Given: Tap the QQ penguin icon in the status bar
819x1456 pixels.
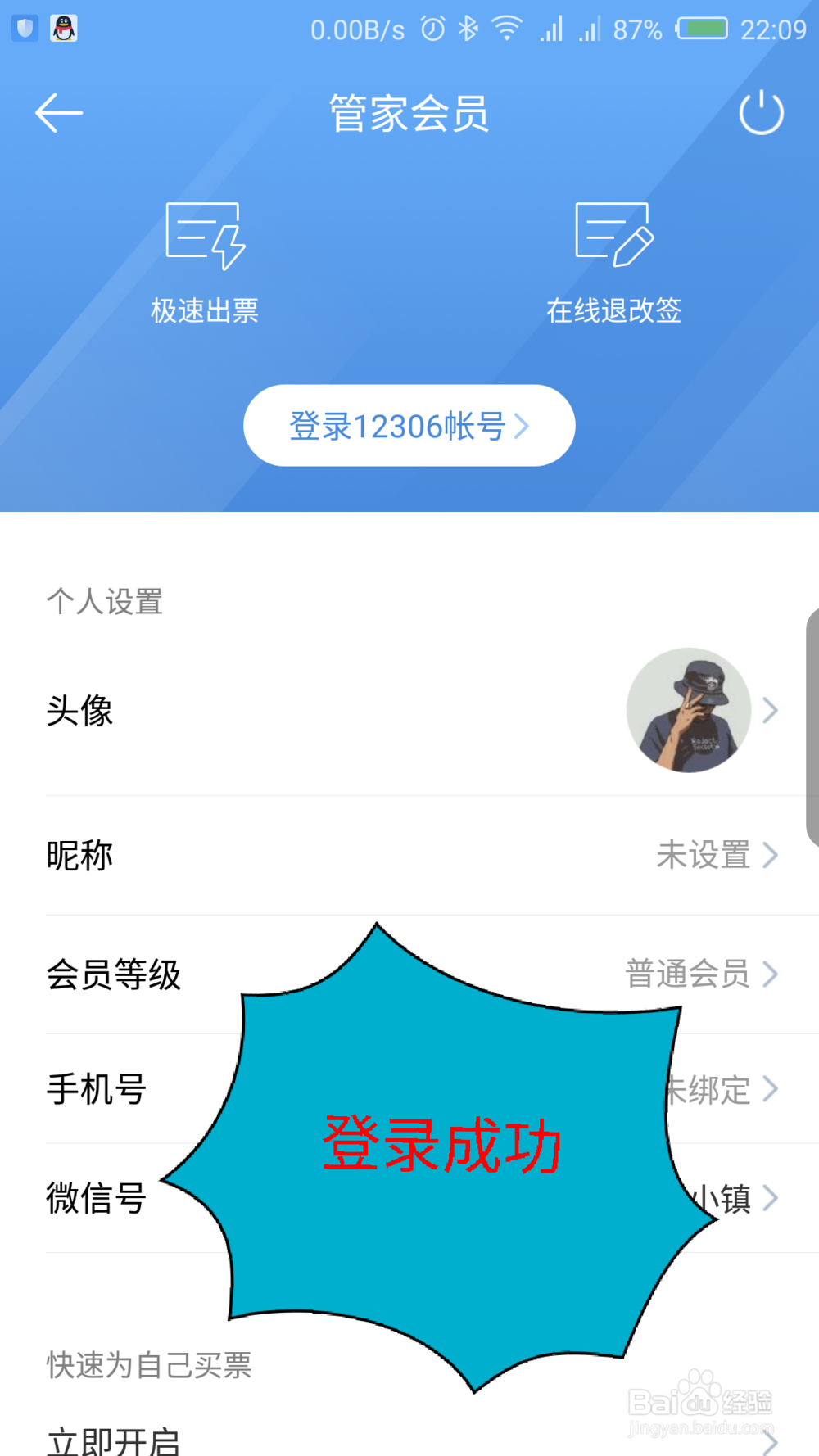Looking at the screenshot, I should pyautogui.click(x=64, y=29).
